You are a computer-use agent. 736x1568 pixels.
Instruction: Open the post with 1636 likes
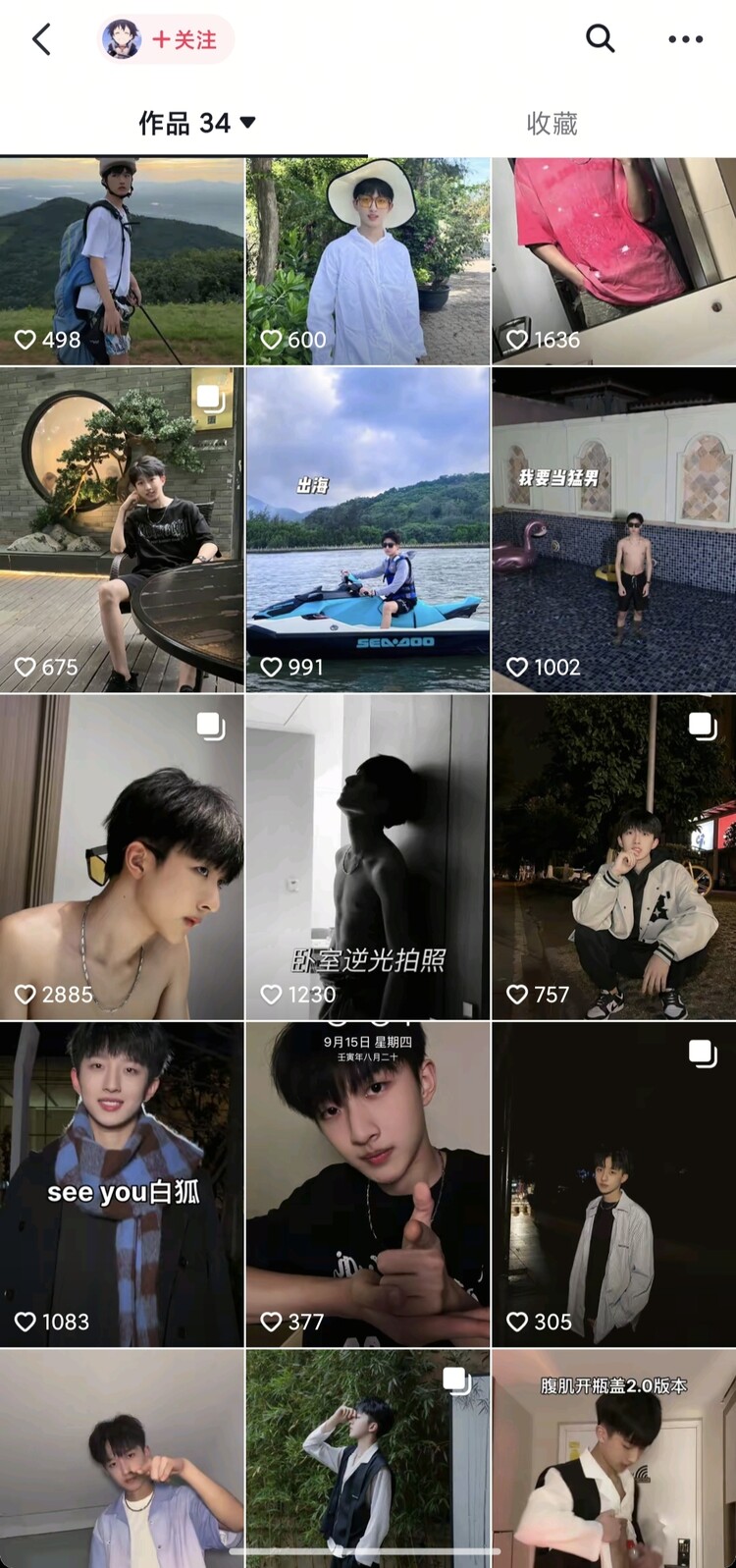coord(614,261)
